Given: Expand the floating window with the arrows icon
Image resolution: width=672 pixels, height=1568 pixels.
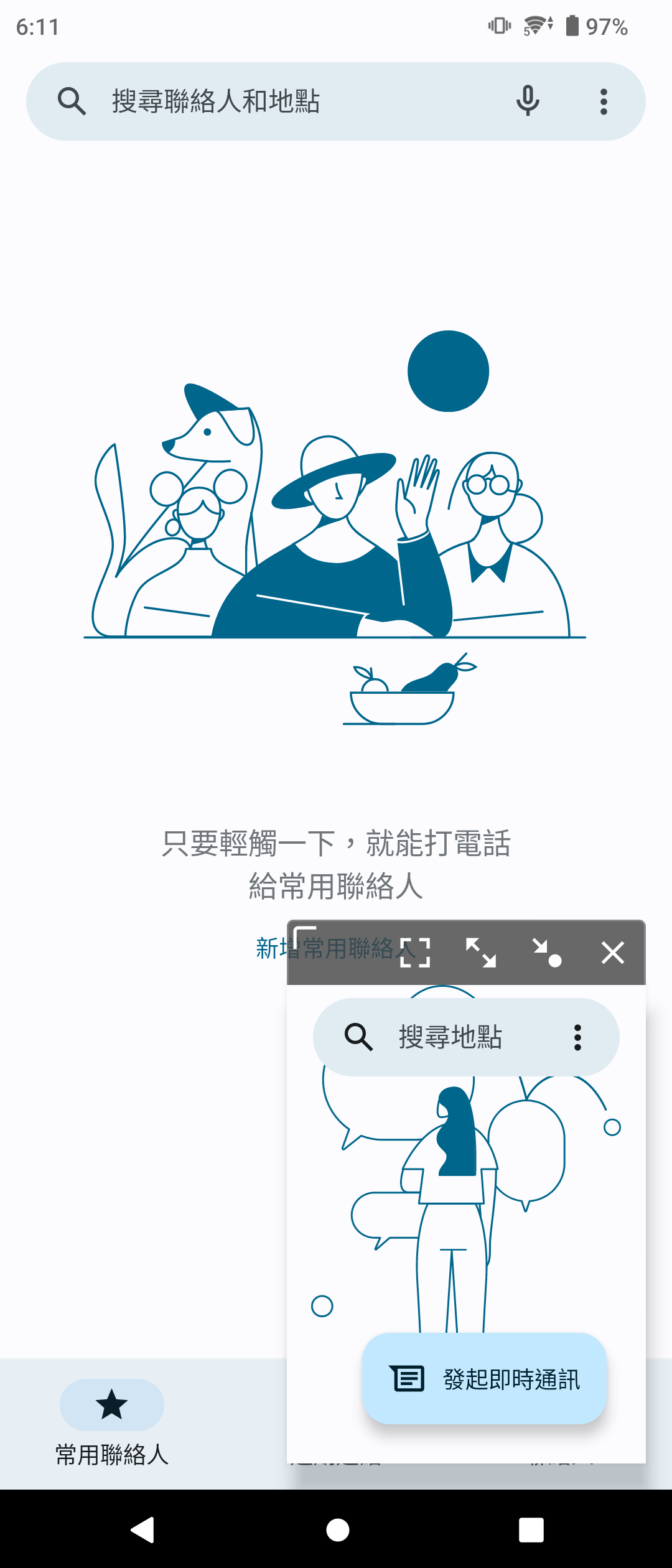Looking at the screenshot, I should click(481, 953).
